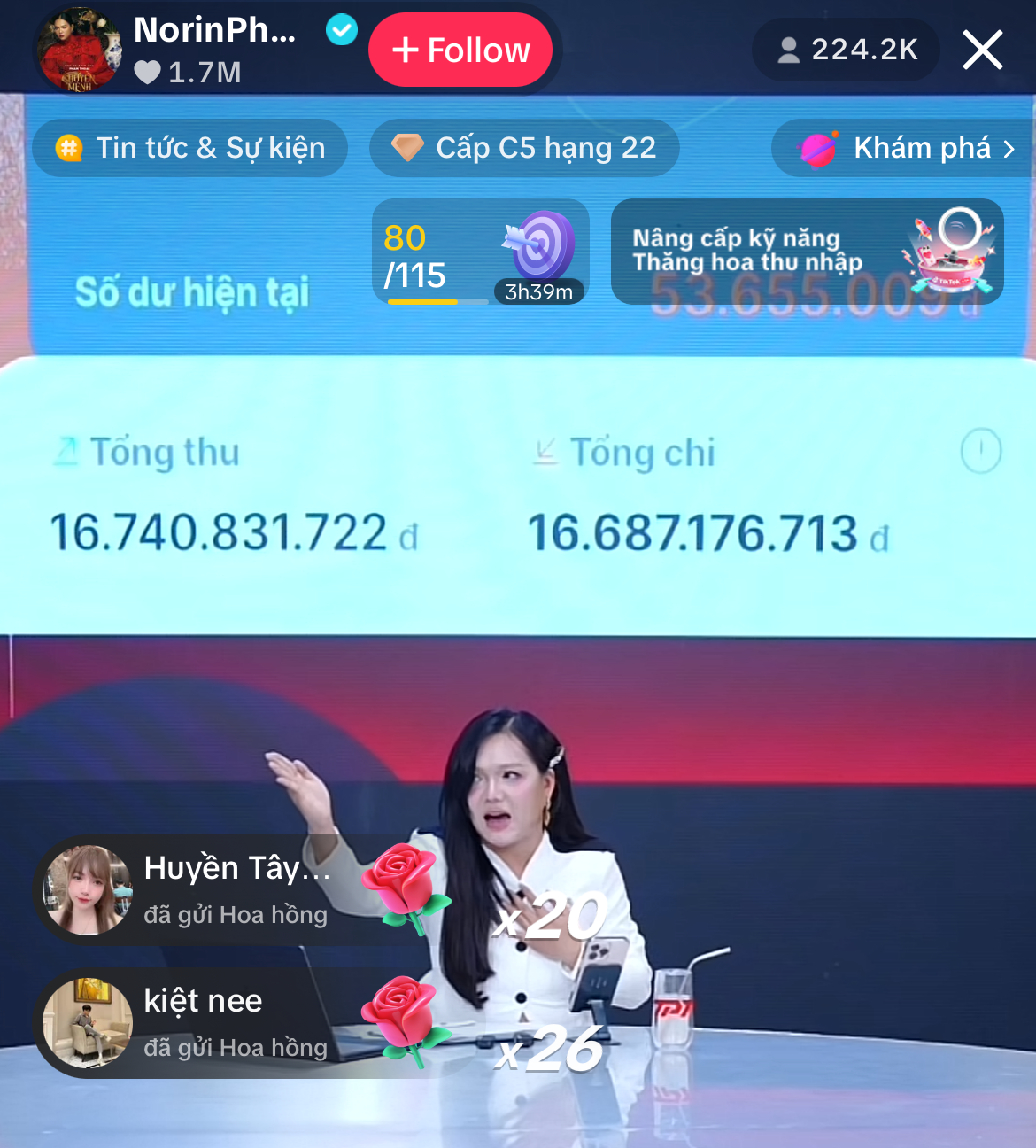Tap the Follow button

tap(460, 50)
